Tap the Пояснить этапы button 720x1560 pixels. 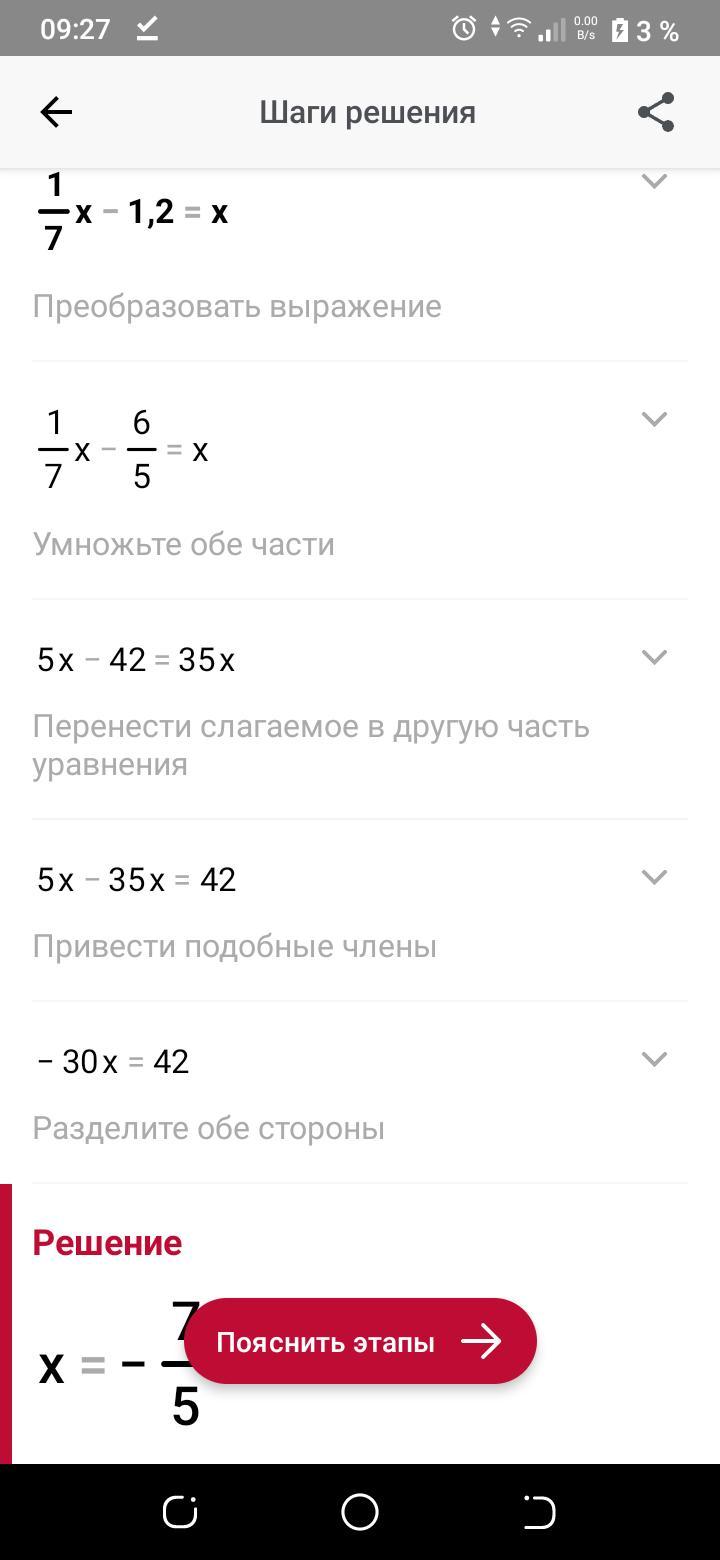[x=360, y=1341]
